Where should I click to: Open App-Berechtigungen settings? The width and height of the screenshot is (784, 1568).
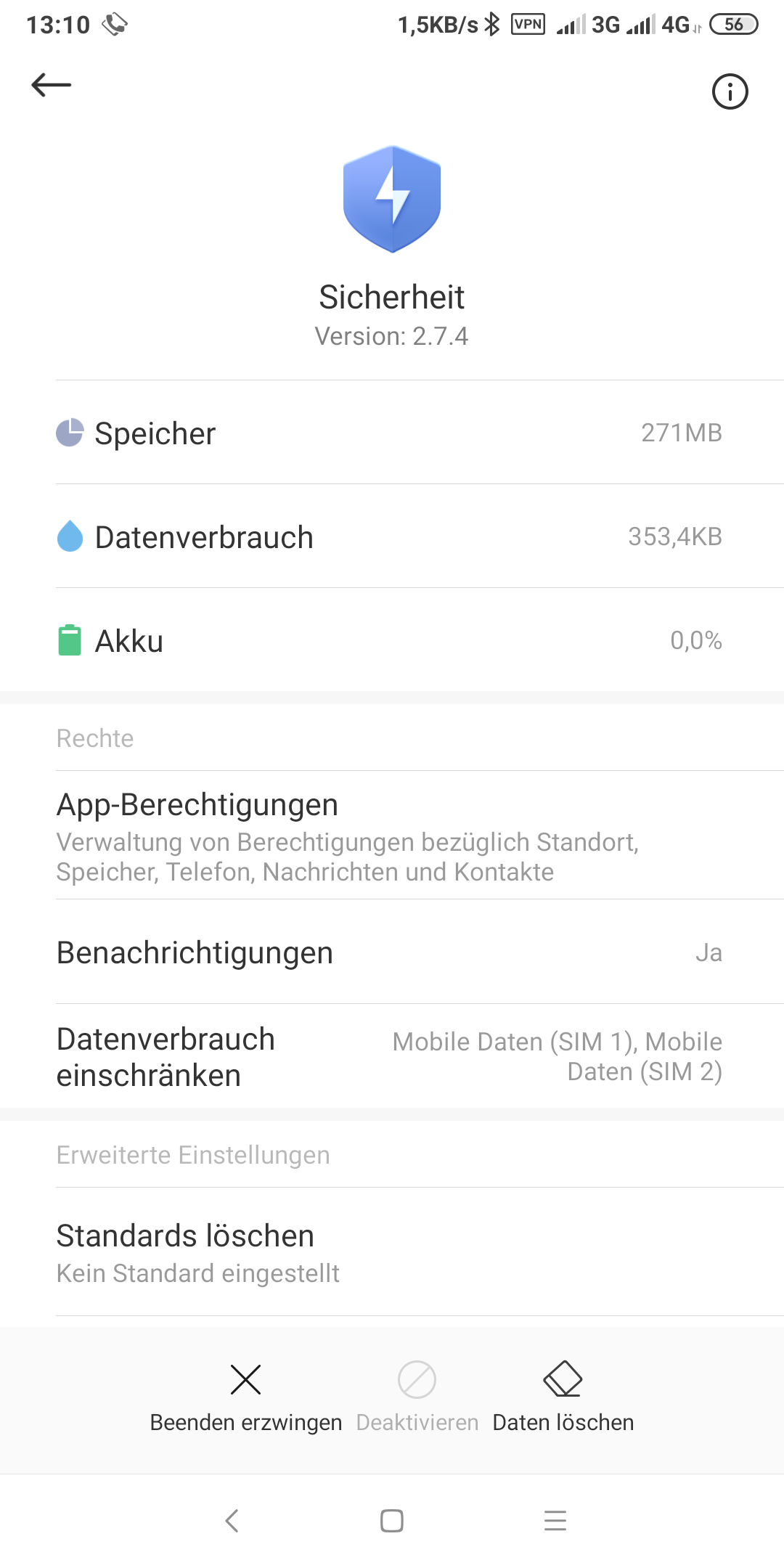click(x=392, y=836)
